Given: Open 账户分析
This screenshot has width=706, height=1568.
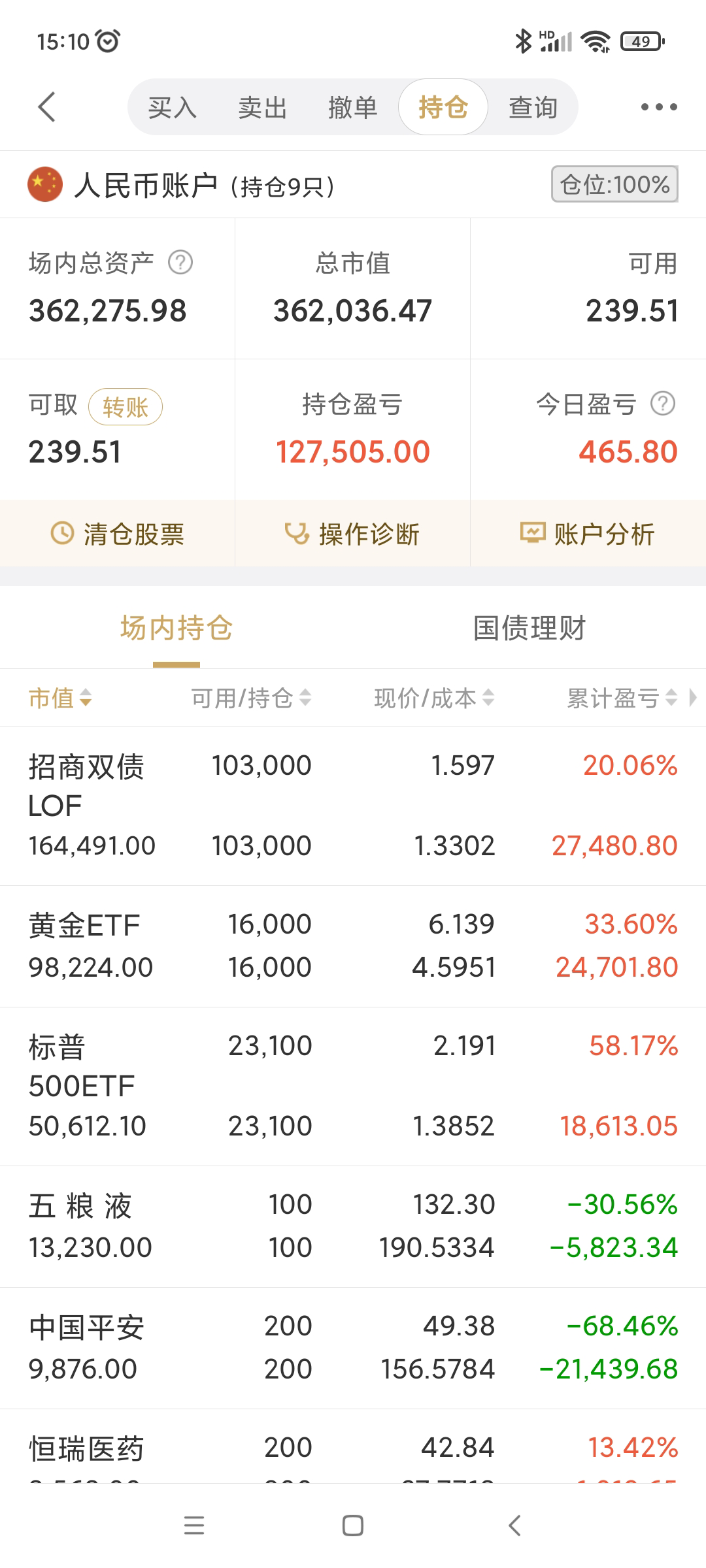Looking at the screenshot, I should pyautogui.click(x=588, y=534).
